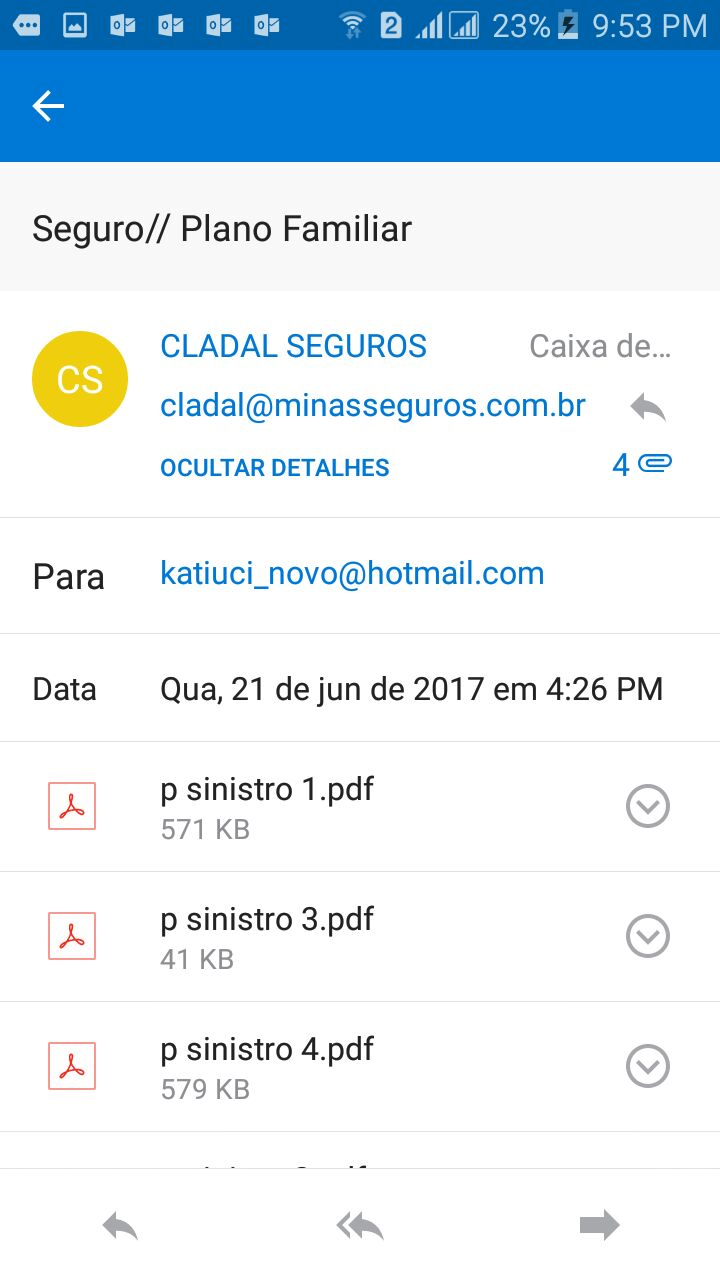720x1280 pixels.
Task: Tap the CS sender avatar
Action: pyautogui.click(x=80, y=379)
